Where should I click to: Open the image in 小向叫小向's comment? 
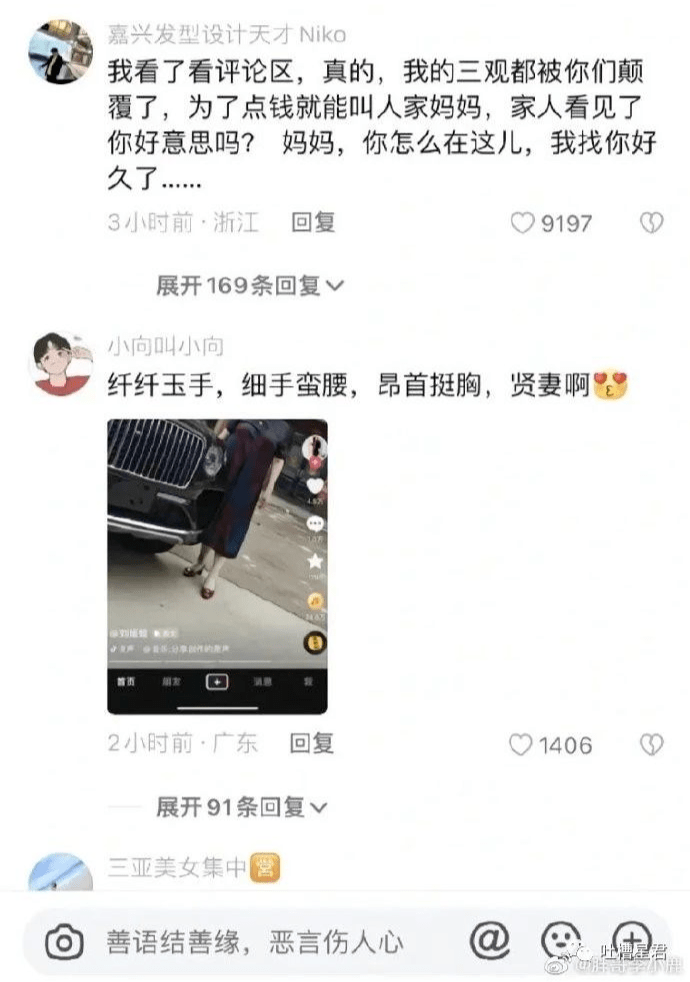[x=217, y=566]
